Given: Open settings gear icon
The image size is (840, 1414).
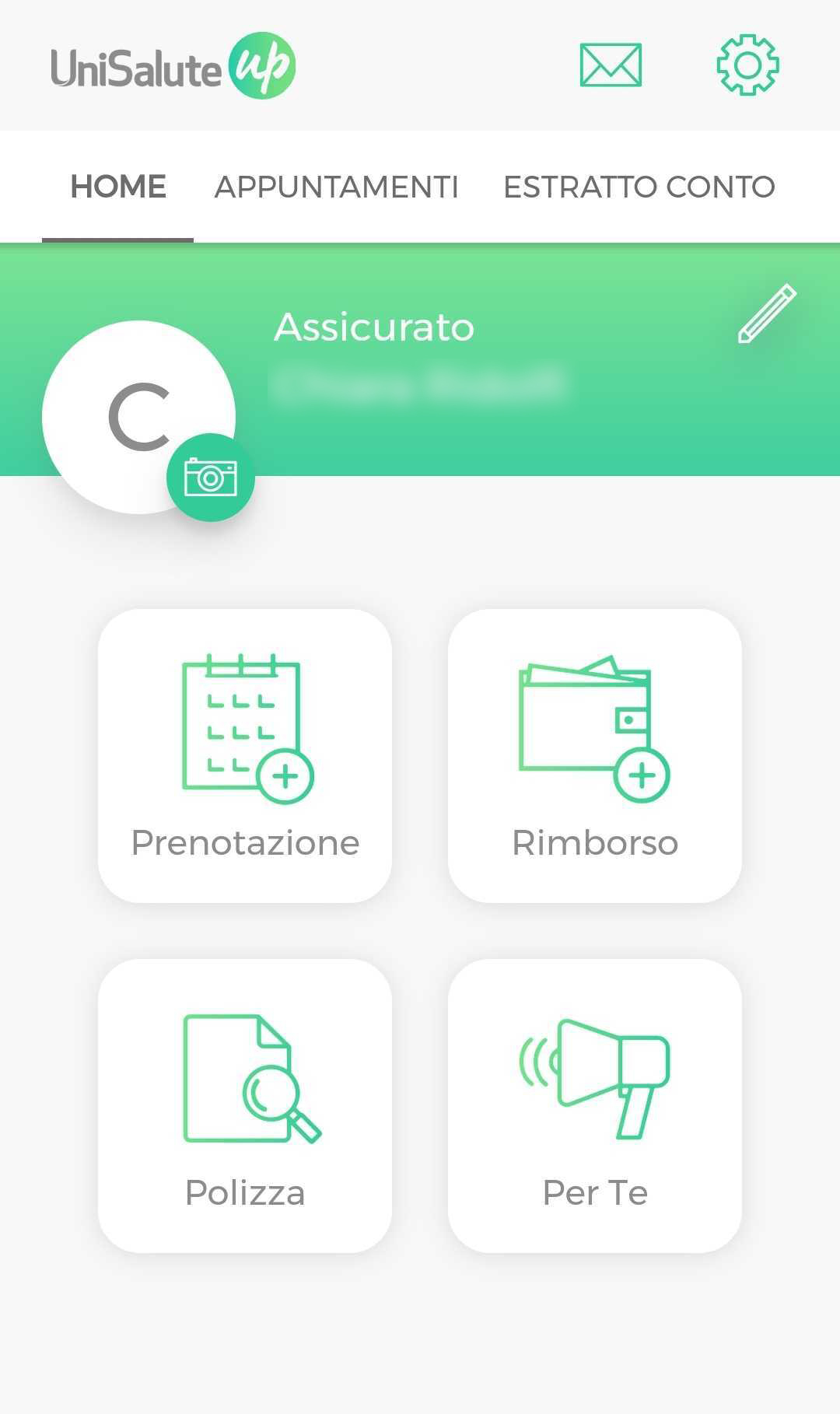Looking at the screenshot, I should pyautogui.click(x=747, y=65).
